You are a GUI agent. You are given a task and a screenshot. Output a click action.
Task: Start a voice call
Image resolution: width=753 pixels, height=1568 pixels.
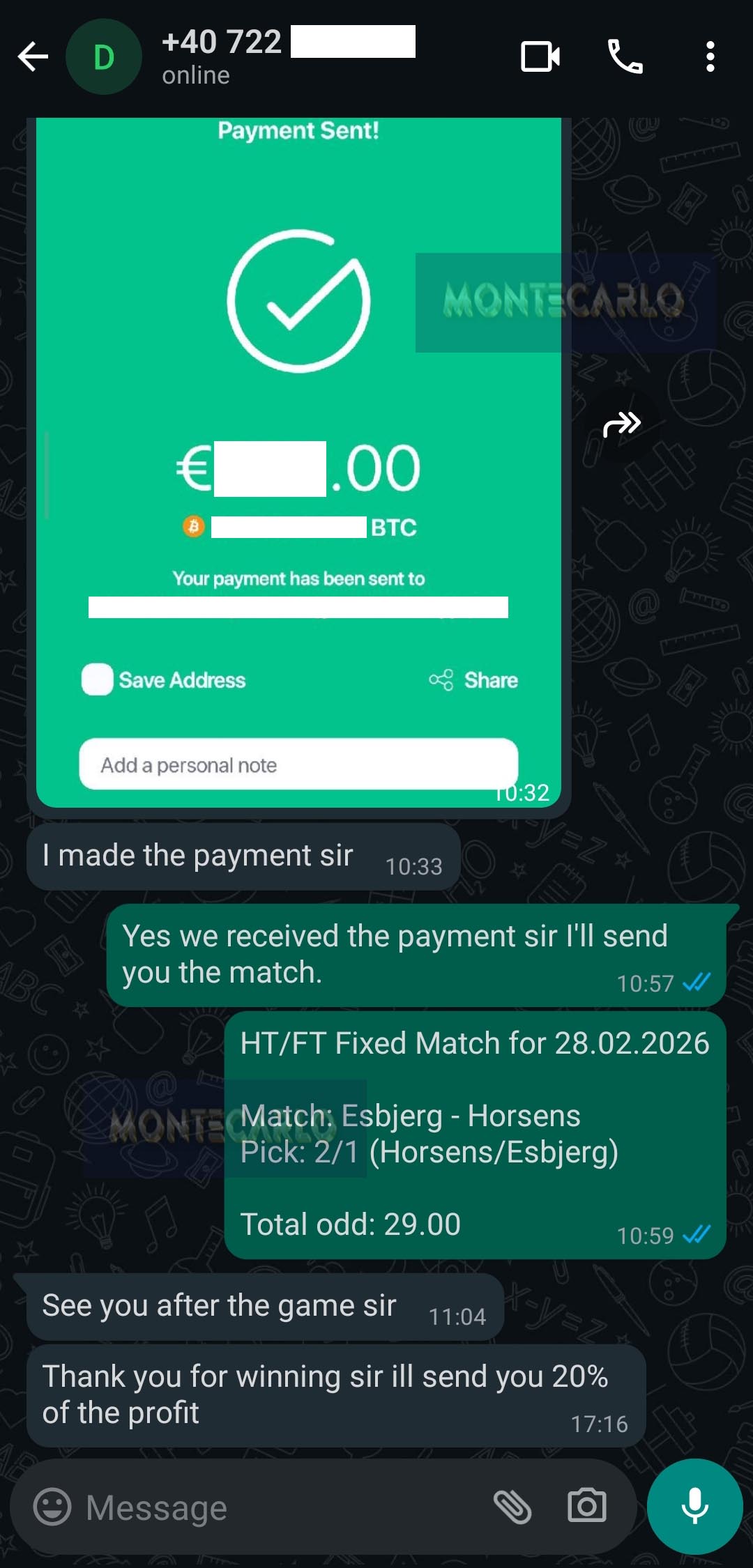pyautogui.click(x=625, y=57)
